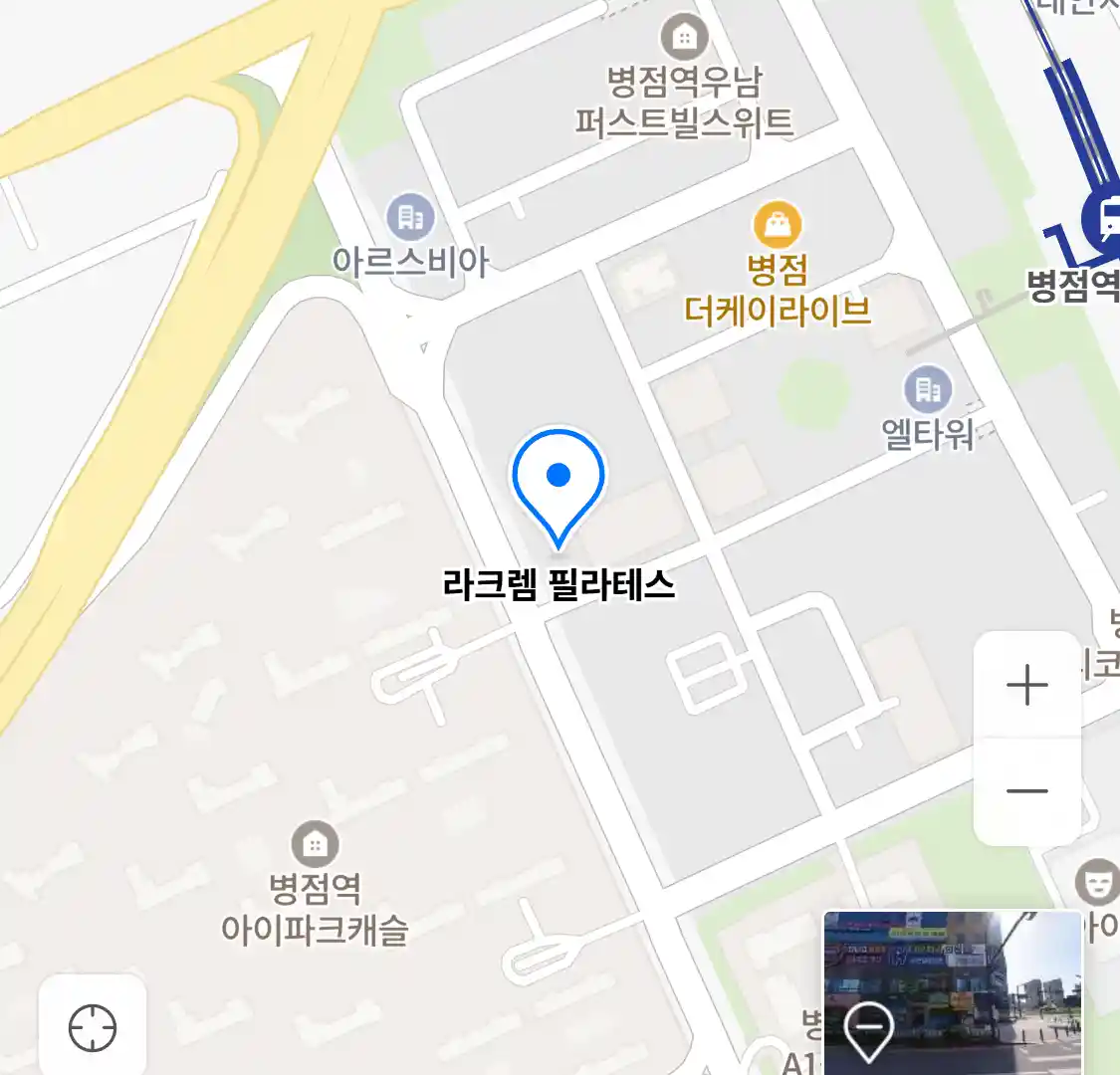Select the 엘타워 building marker

(928, 389)
